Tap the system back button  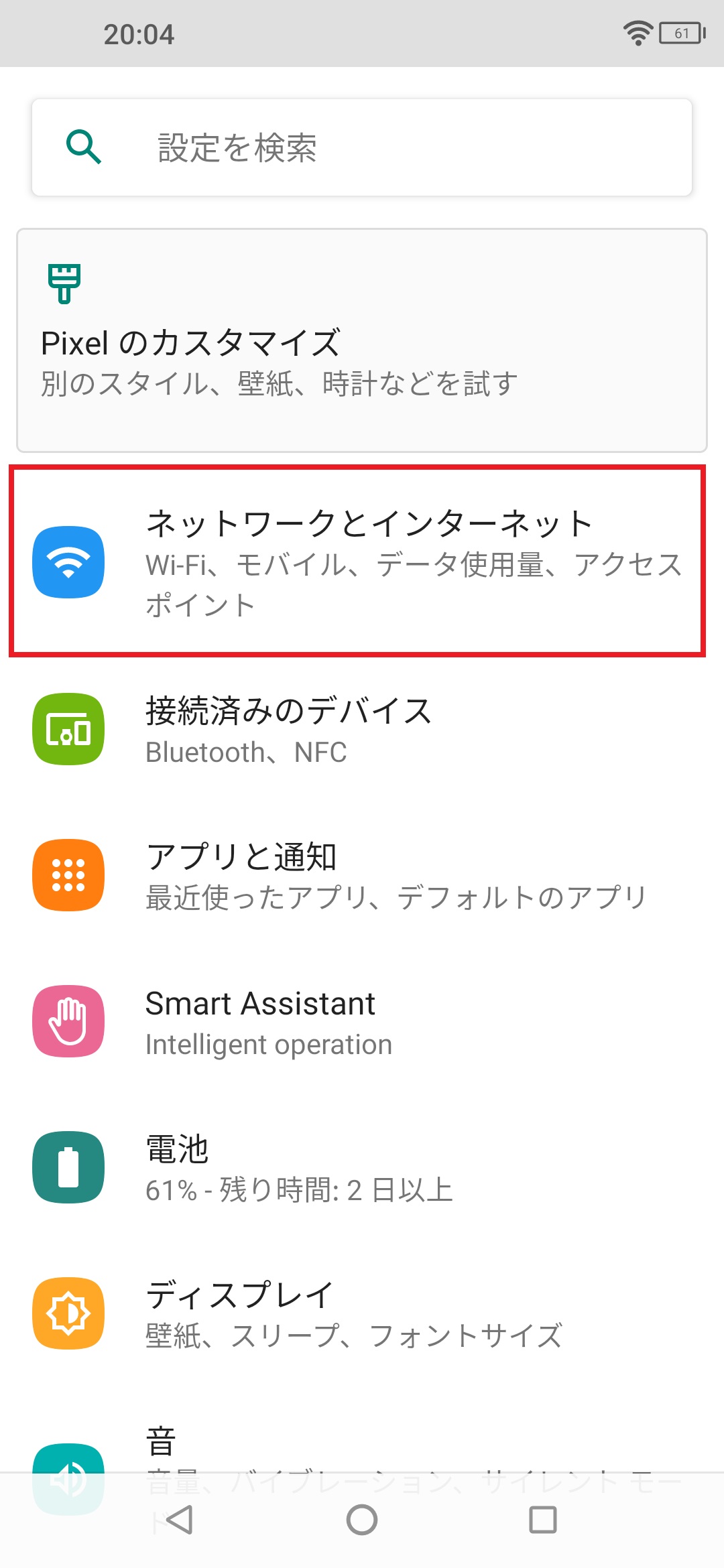pyautogui.click(x=180, y=1520)
